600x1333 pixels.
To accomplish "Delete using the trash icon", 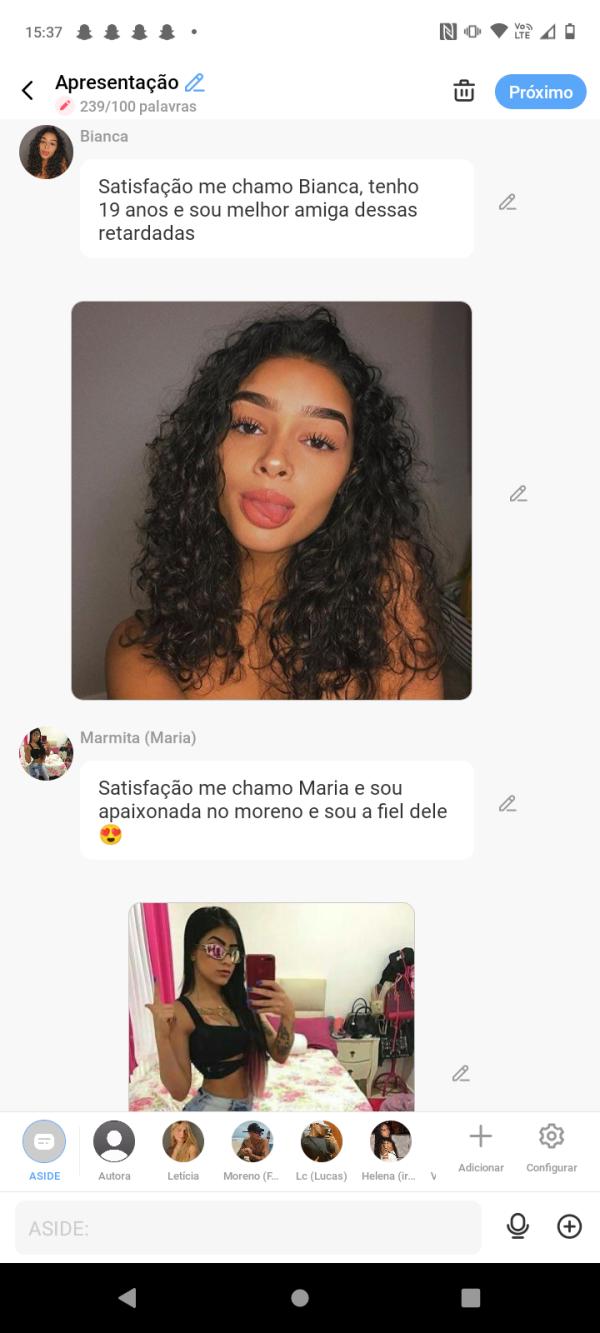I will (x=464, y=91).
